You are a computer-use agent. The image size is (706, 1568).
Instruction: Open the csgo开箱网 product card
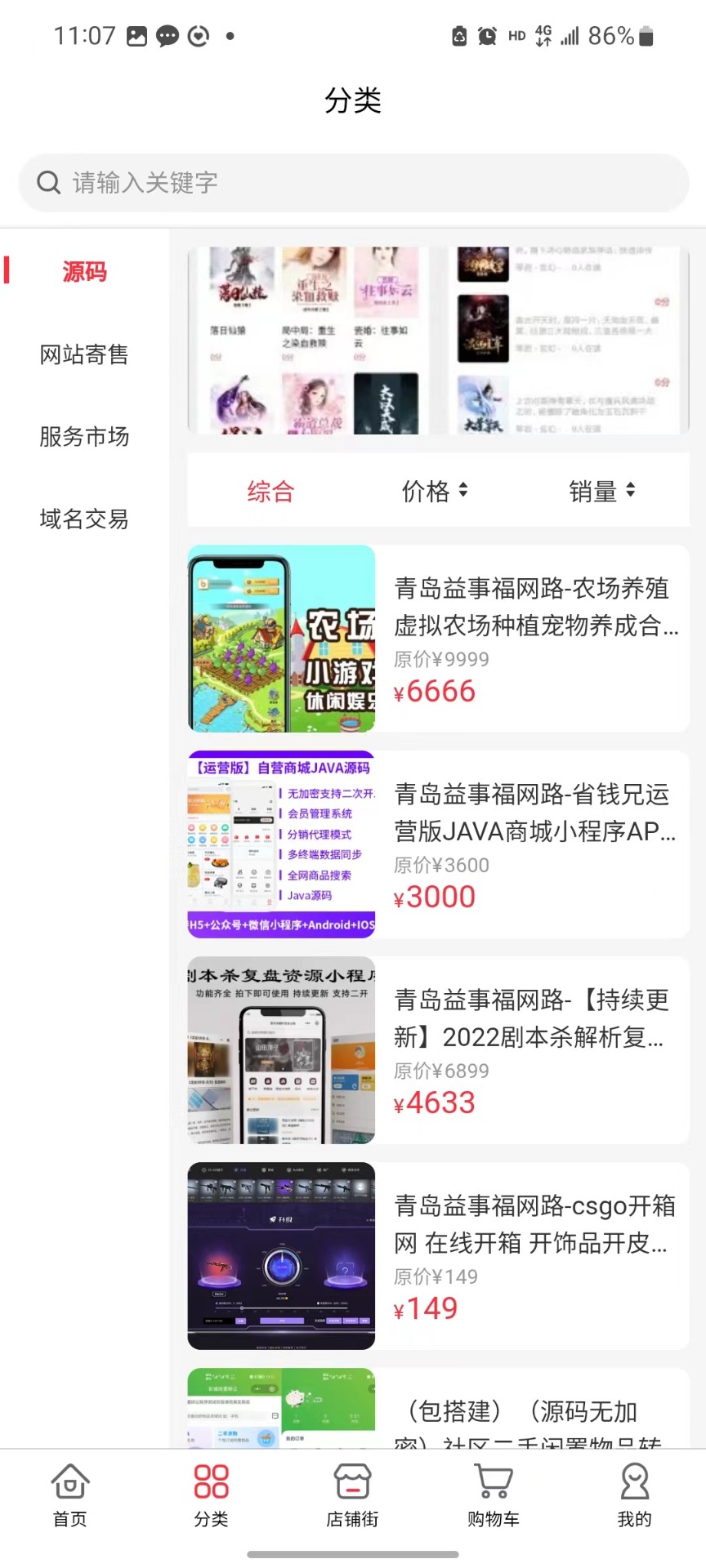click(x=438, y=1256)
